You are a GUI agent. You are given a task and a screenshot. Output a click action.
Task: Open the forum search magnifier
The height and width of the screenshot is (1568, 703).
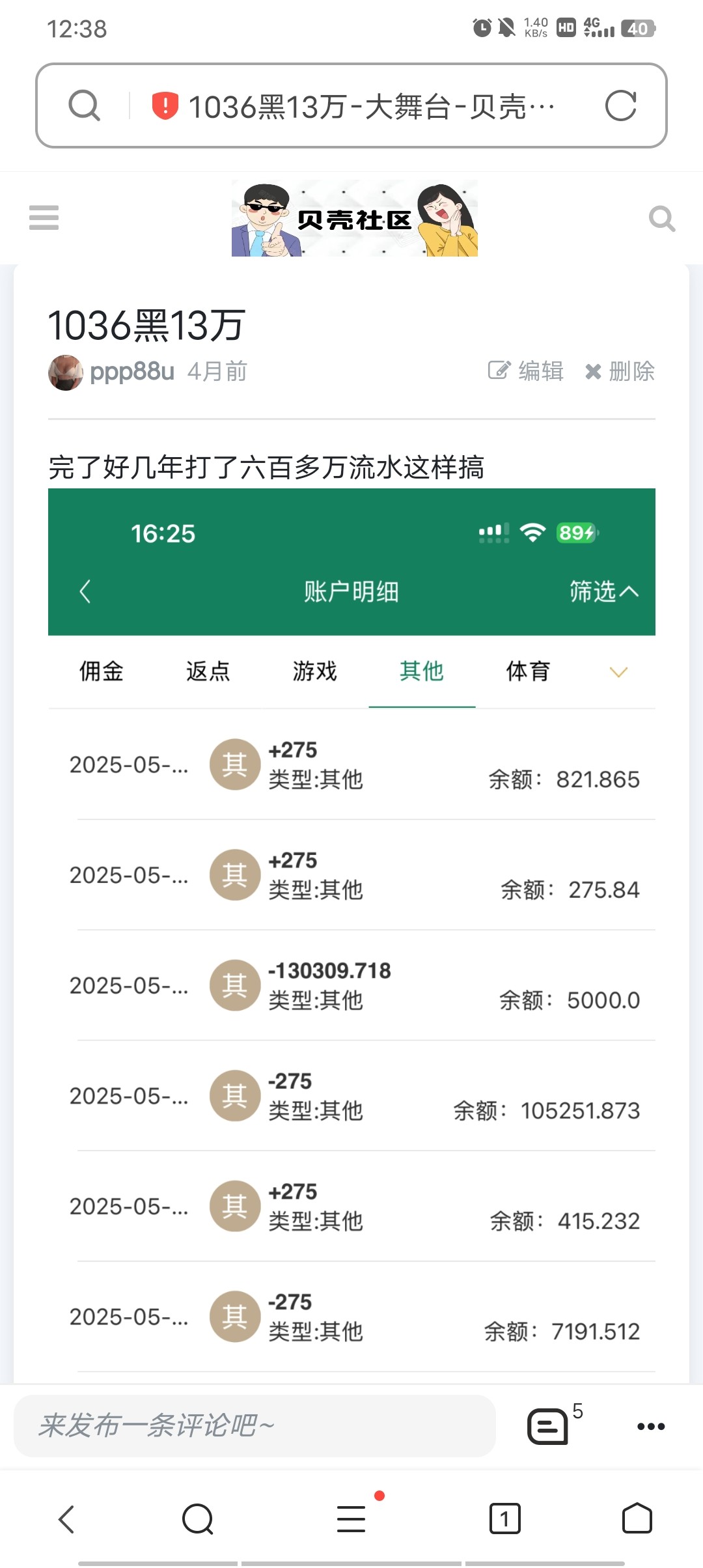(661, 219)
